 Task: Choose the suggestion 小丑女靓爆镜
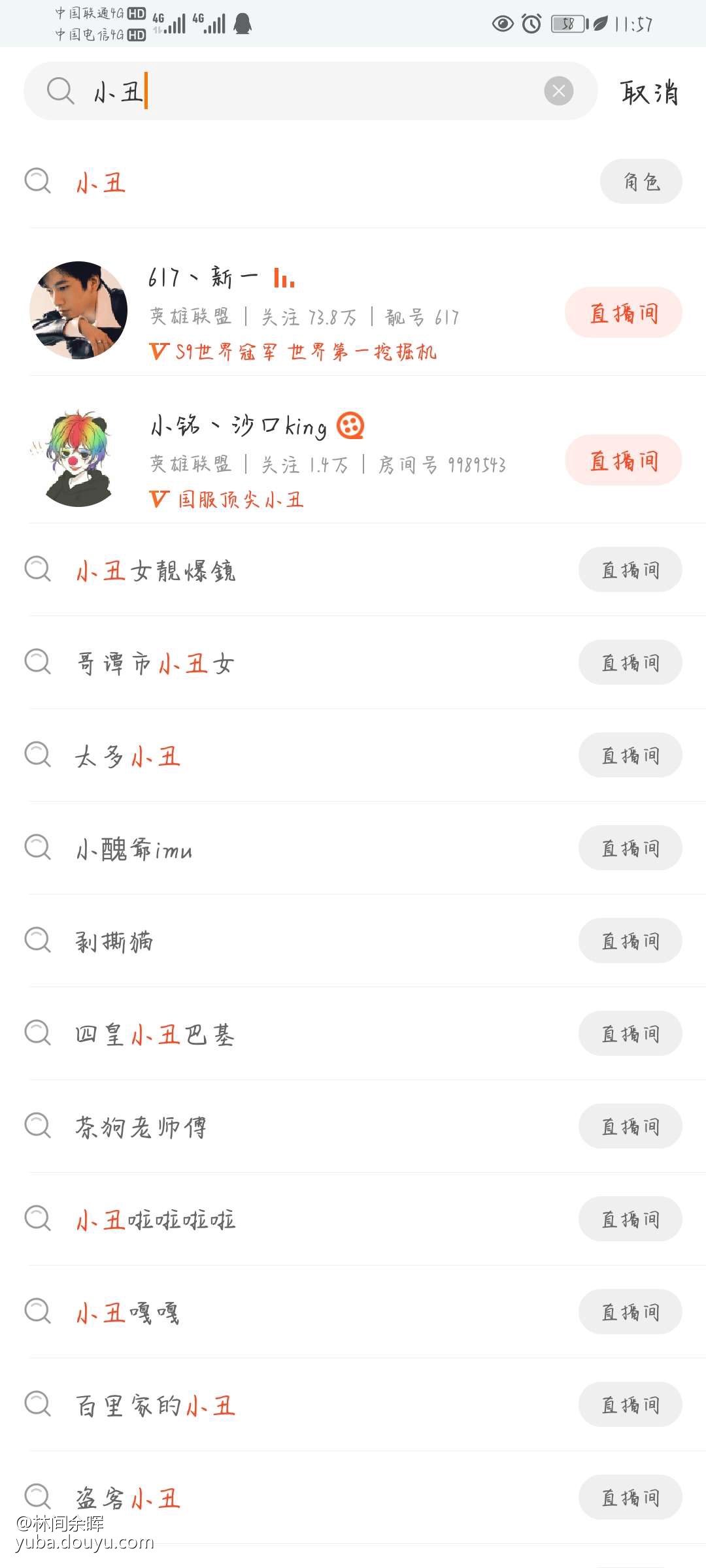tap(156, 570)
